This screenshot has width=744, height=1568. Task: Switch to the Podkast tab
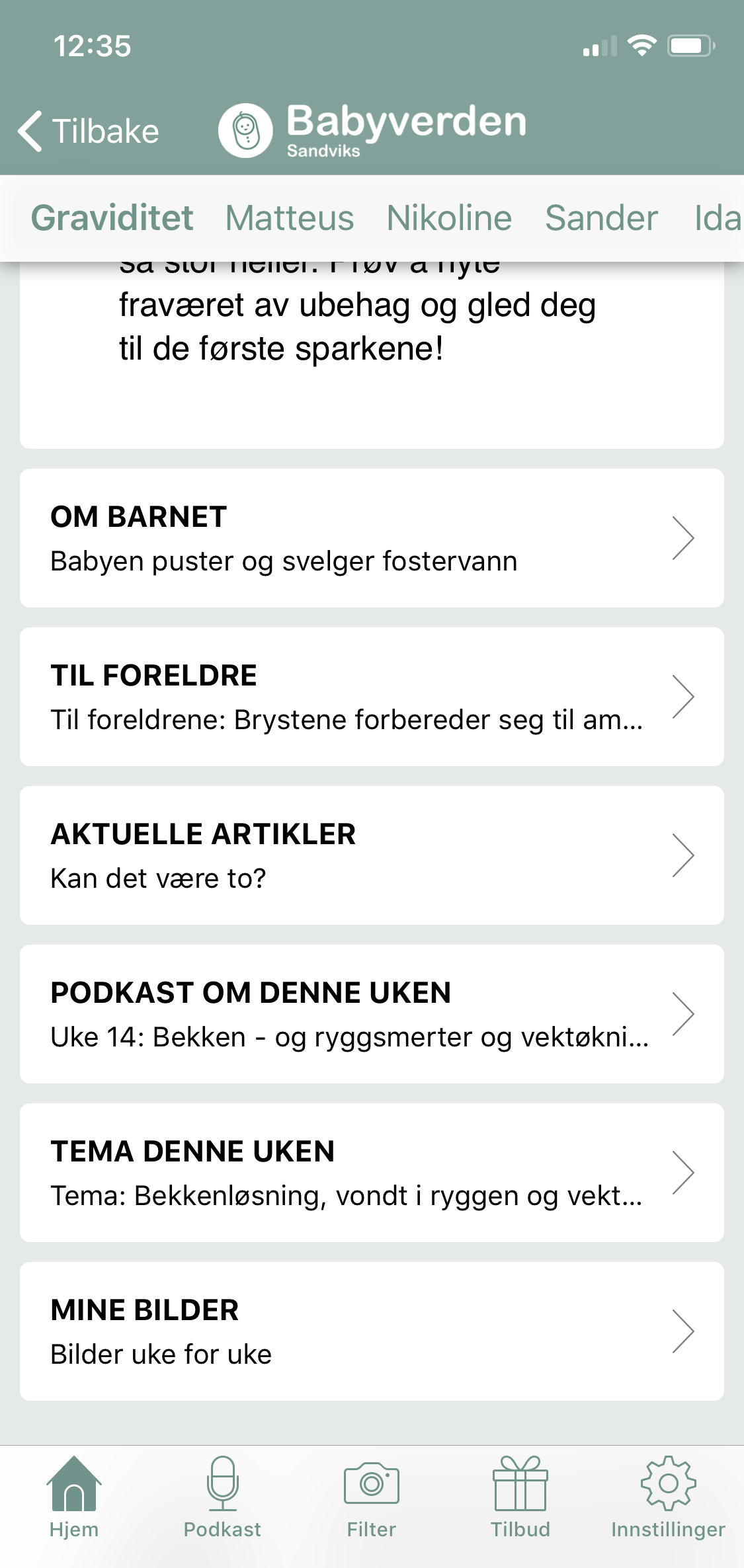(223, 1497)
